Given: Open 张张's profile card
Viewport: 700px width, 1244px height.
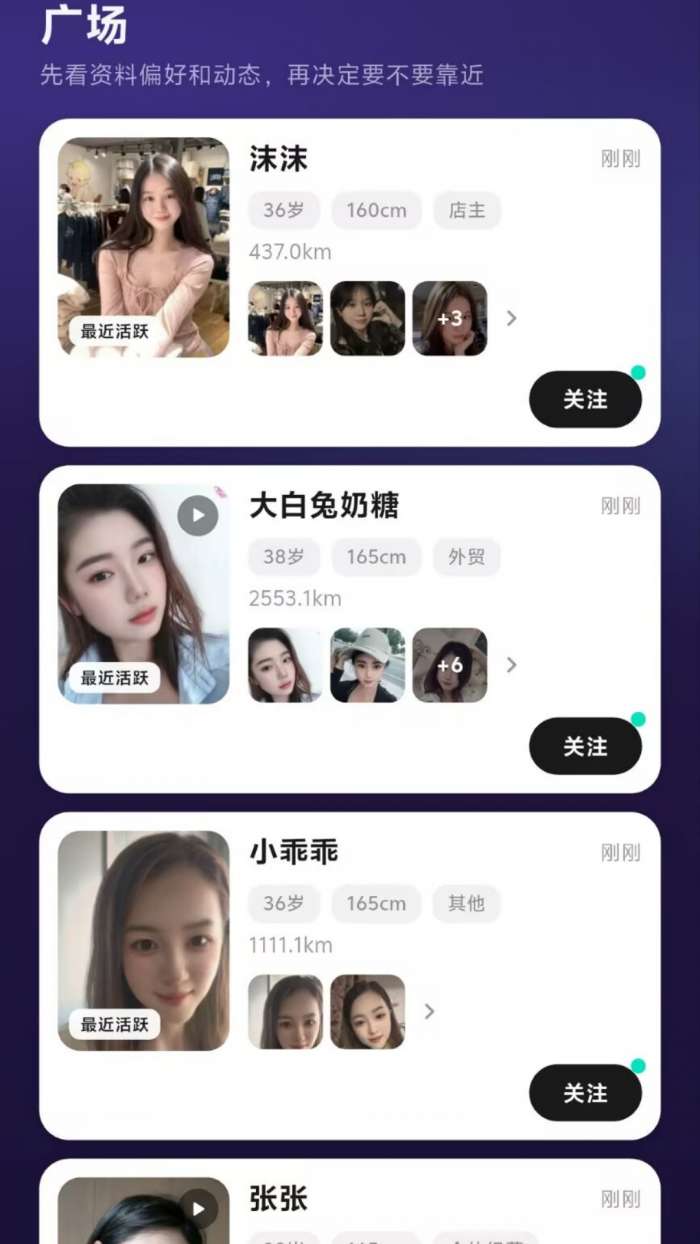Looking at the screenshot, I should (x=350, y=1202).
